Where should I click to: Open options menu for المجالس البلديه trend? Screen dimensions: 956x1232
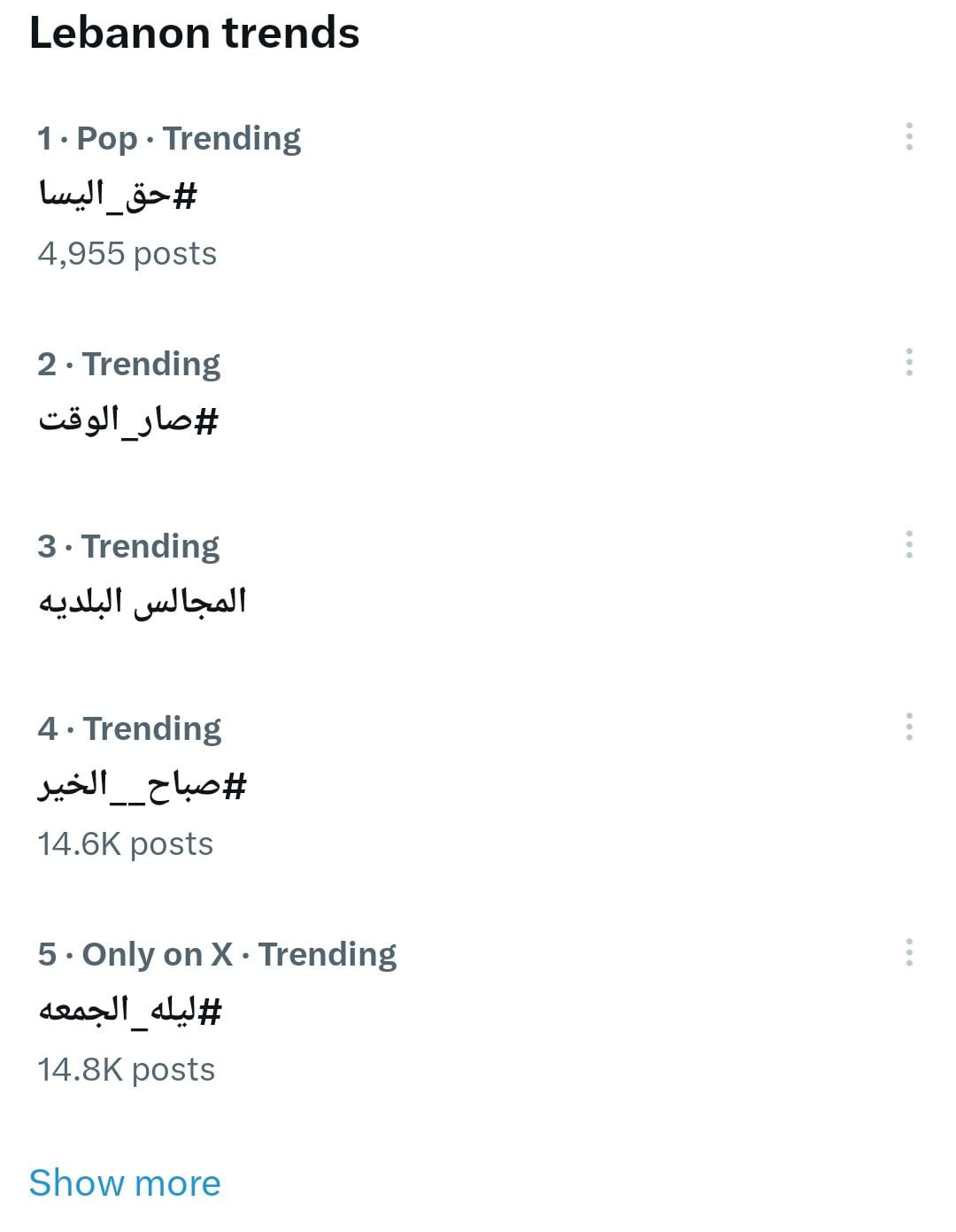coord(908,547)
